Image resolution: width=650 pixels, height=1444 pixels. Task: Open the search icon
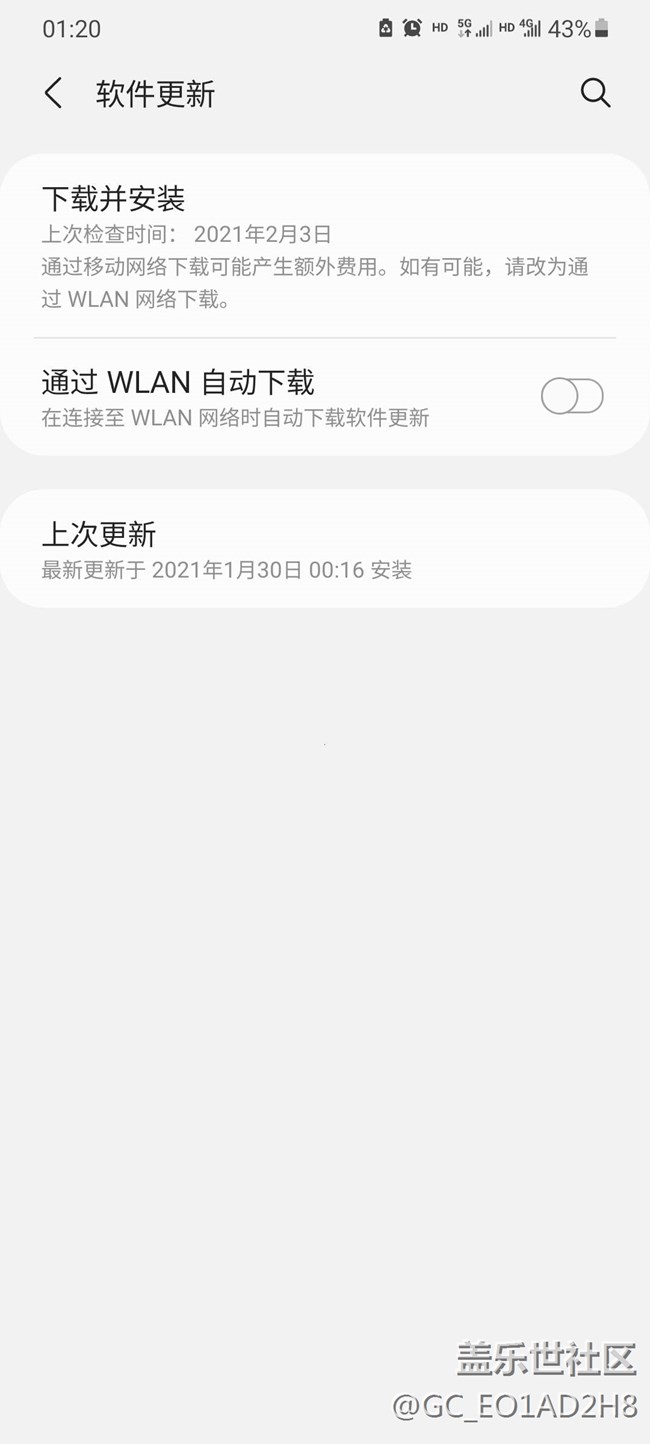pos(595,93)
